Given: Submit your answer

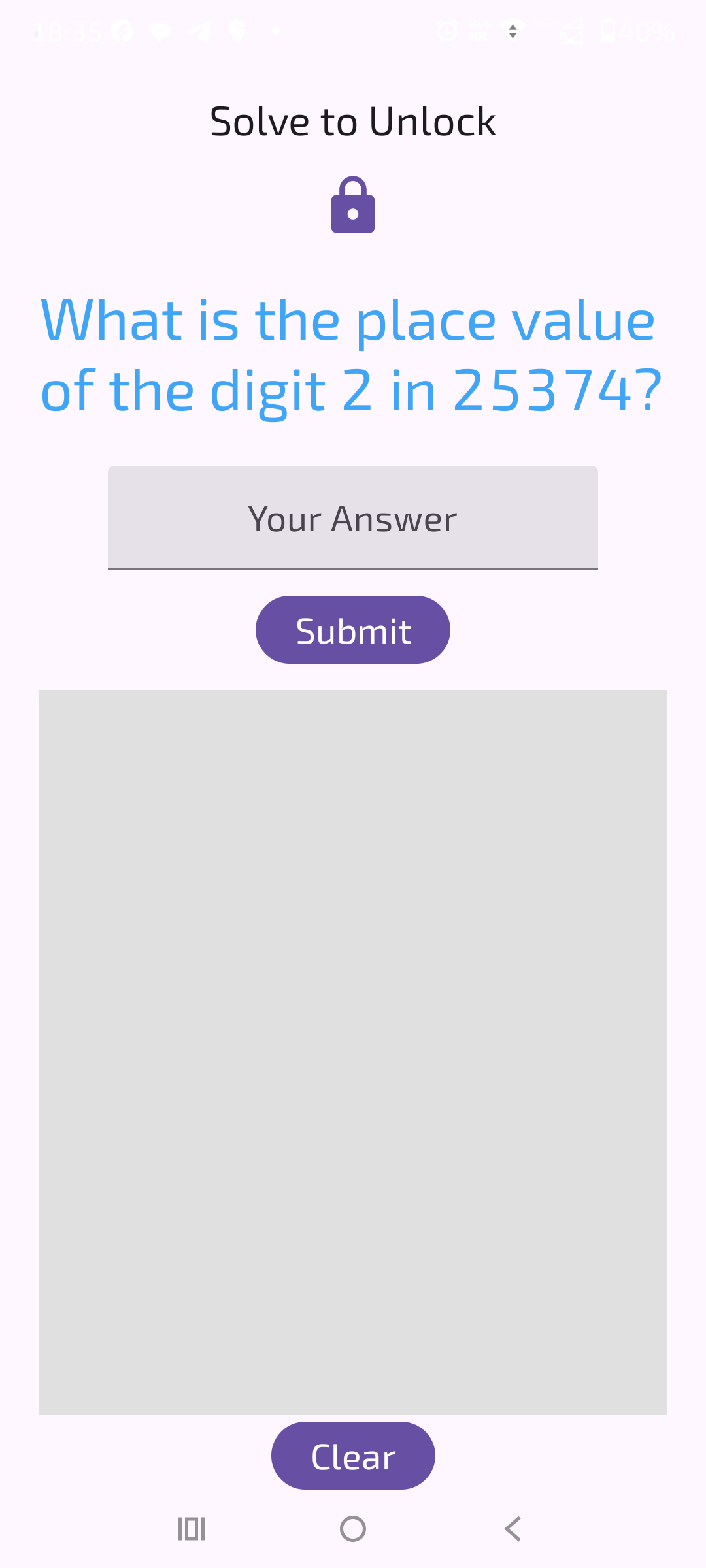Looking at the screenshot, I should pyautogui.click(x=353, y=629).
